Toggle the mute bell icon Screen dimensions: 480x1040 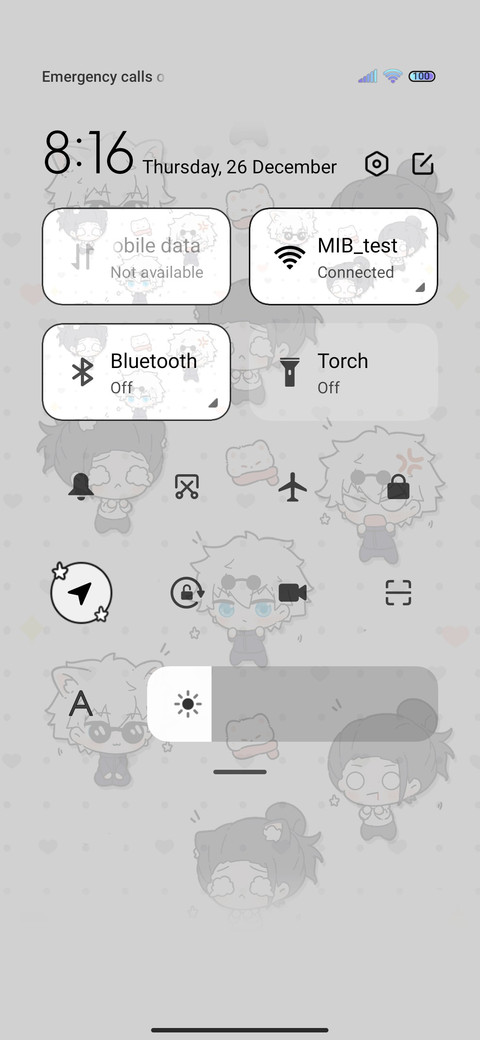pos(81,487)
